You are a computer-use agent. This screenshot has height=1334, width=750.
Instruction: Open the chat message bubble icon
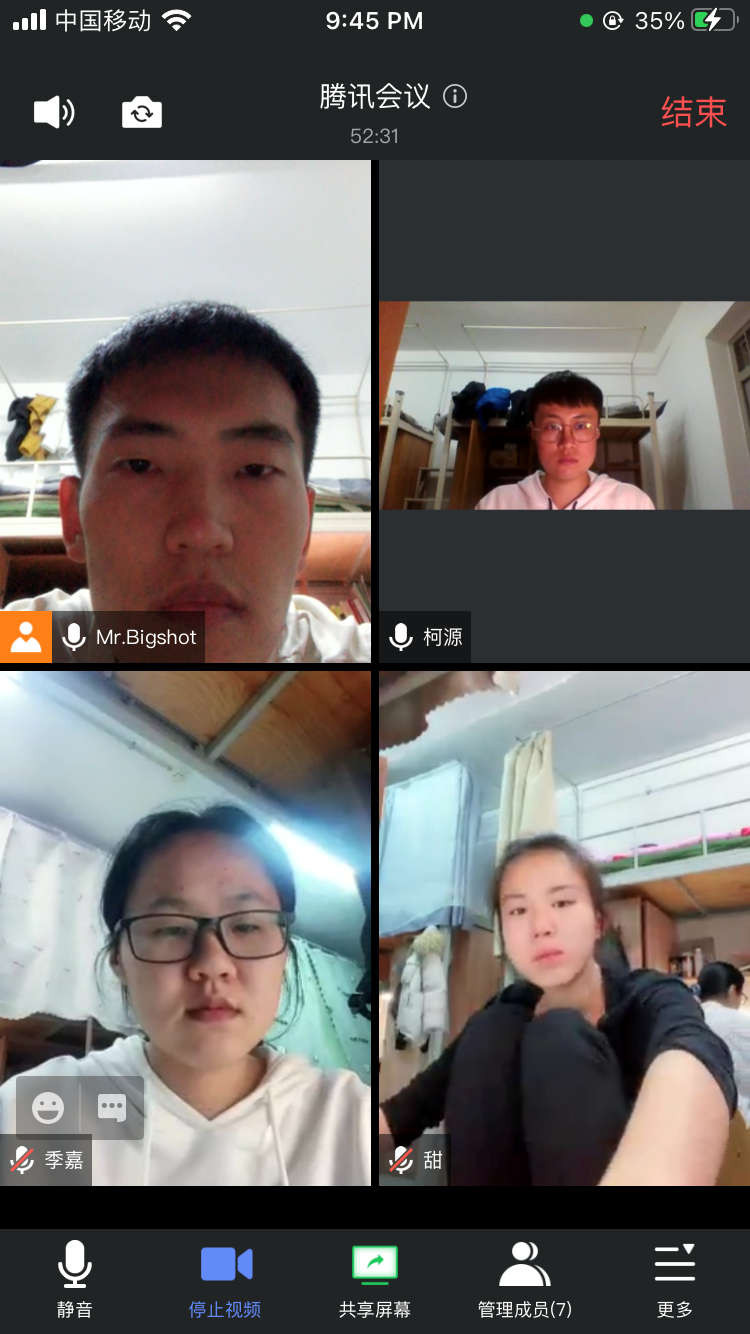point(111,1107)
